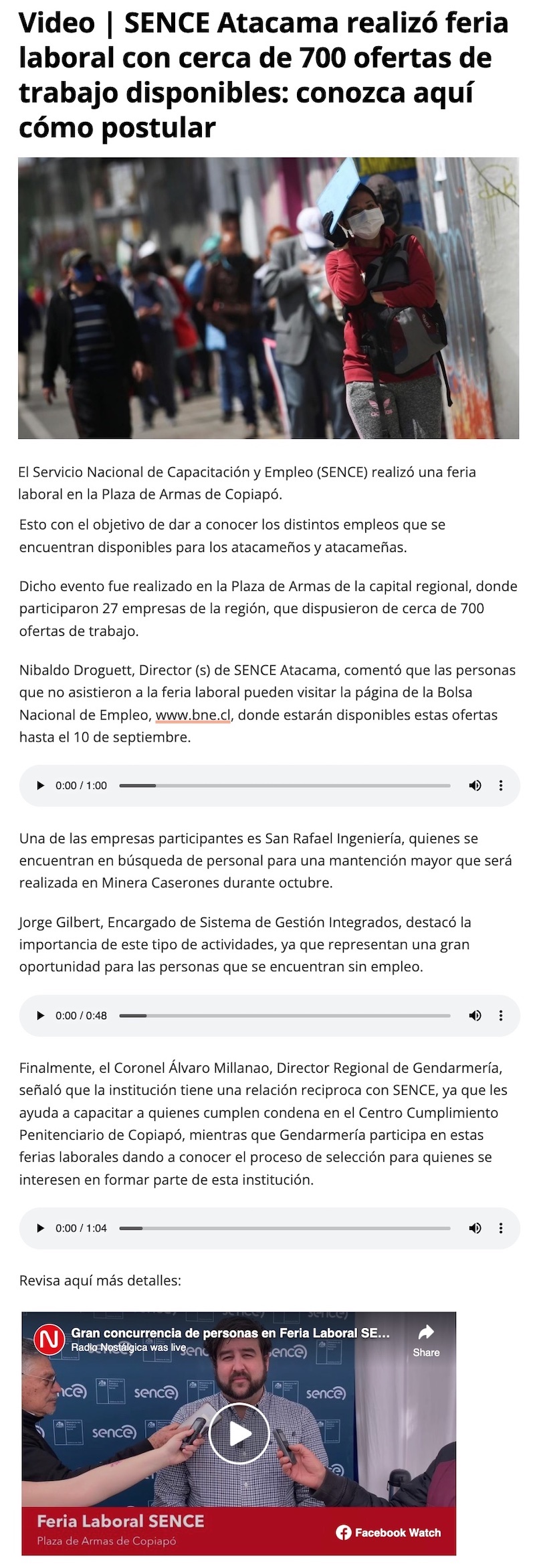Seek within the 1:00 audio progress bar
The width and height of the screenshot is (535, 1568).
point(284,786)
